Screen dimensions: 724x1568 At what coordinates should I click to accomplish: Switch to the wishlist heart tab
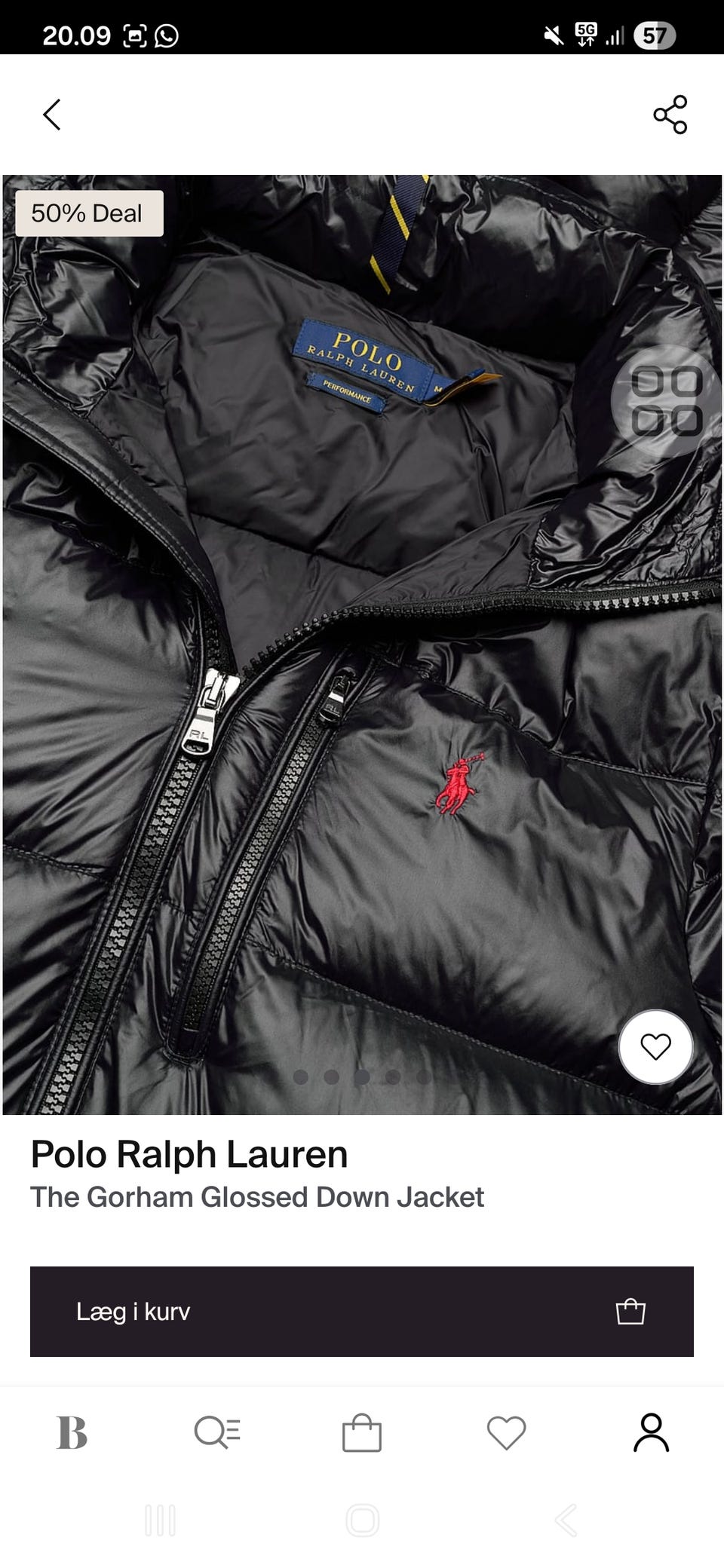click(x=506, y=1432)
